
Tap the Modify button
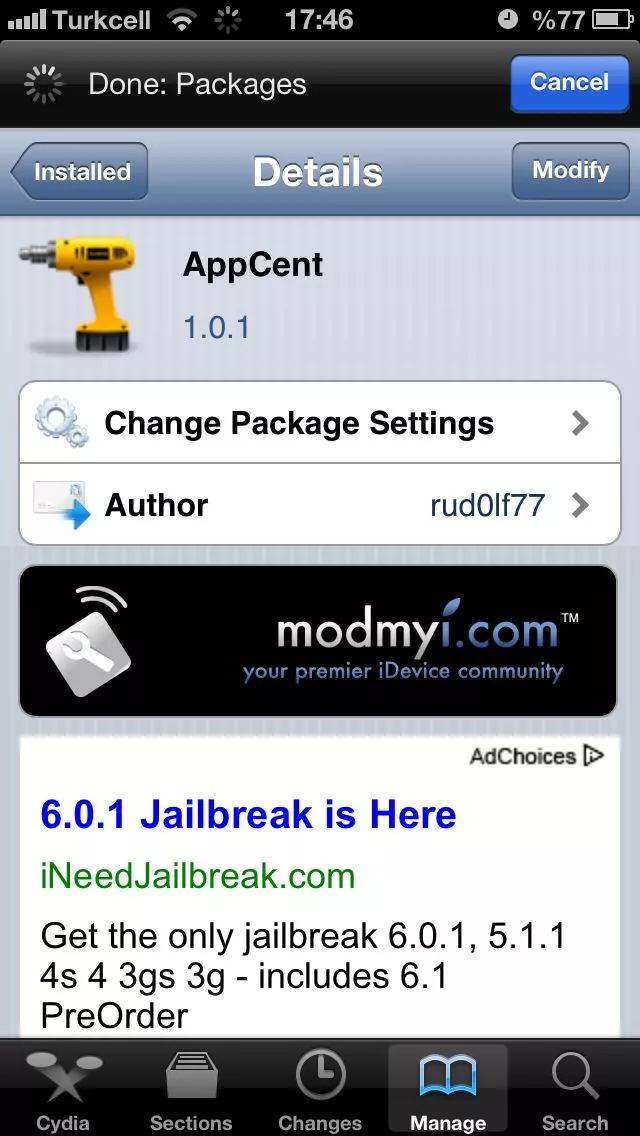click(x=569, y=171)
